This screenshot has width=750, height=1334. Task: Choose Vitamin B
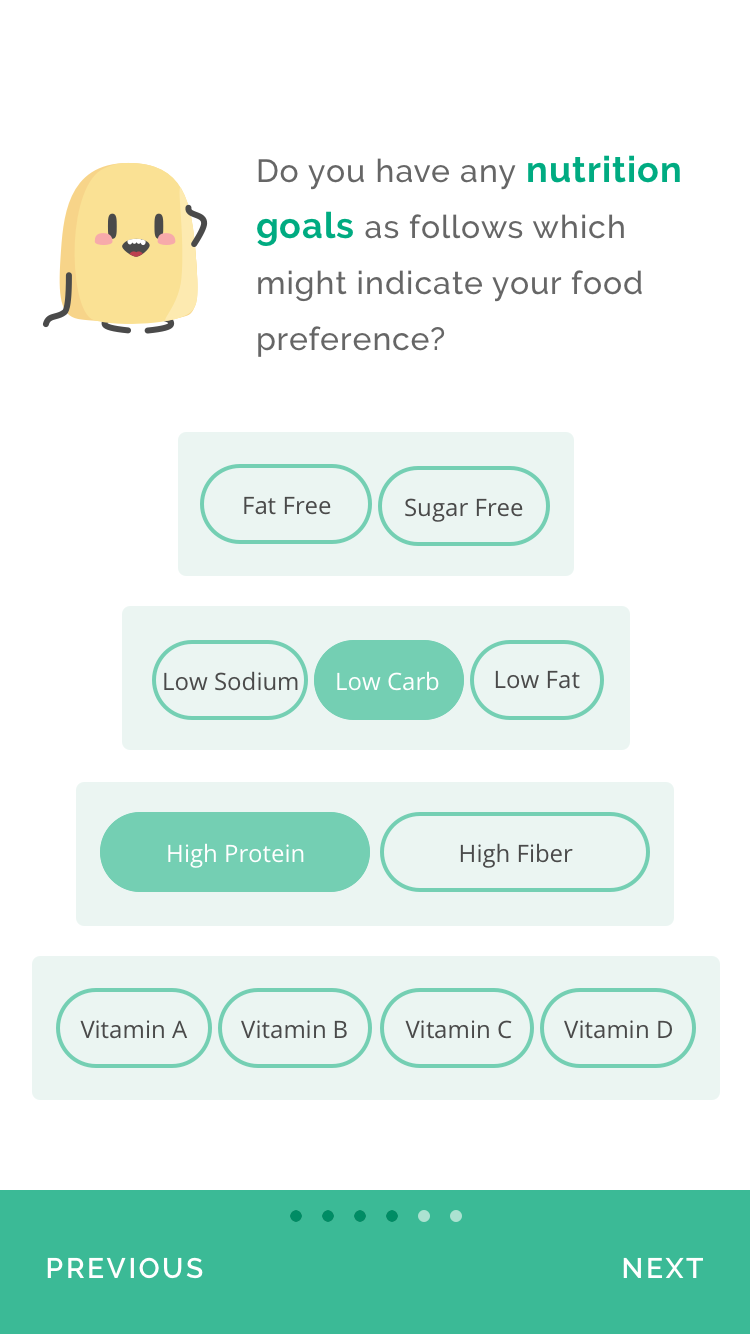295,1028
